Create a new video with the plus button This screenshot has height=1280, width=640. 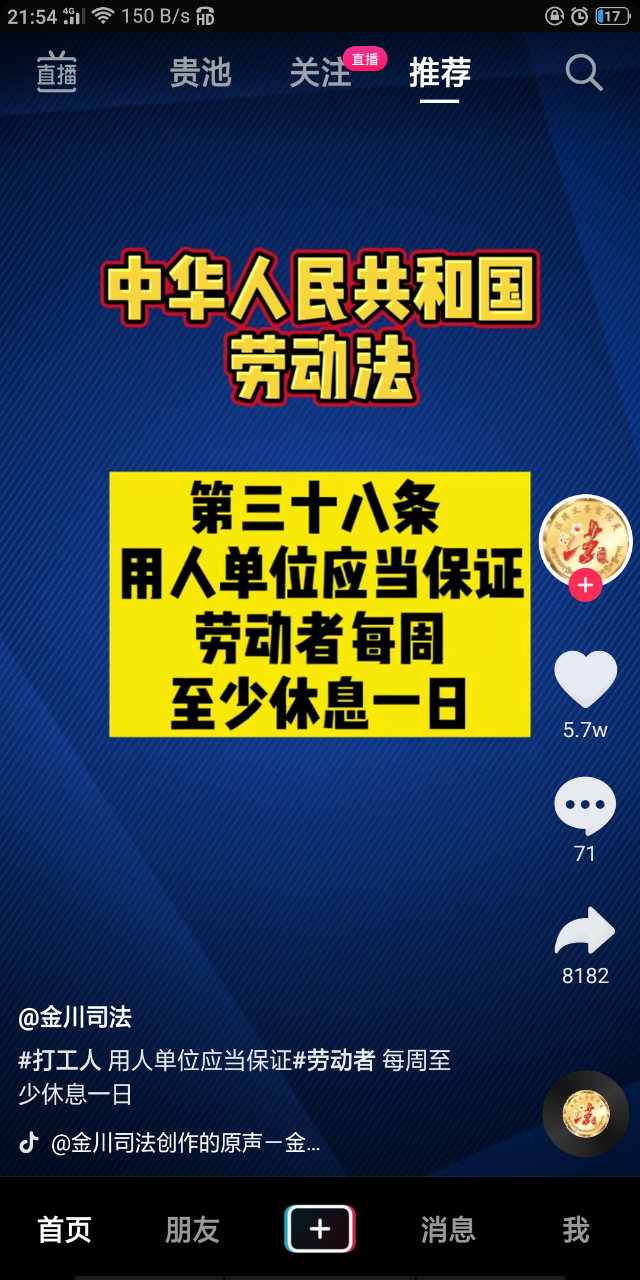tap(320, 1229)
